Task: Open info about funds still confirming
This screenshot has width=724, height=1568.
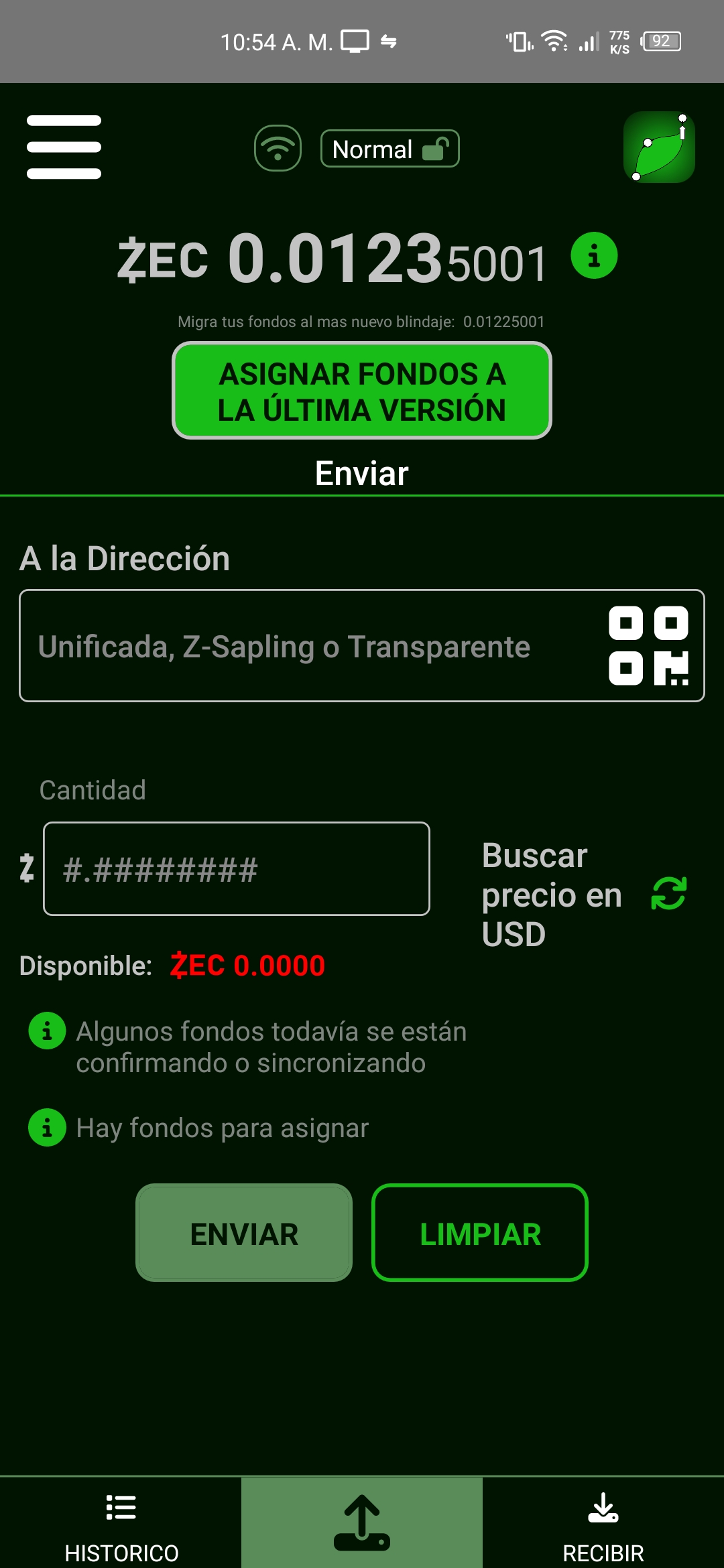Action: (x=47, y=1031)
